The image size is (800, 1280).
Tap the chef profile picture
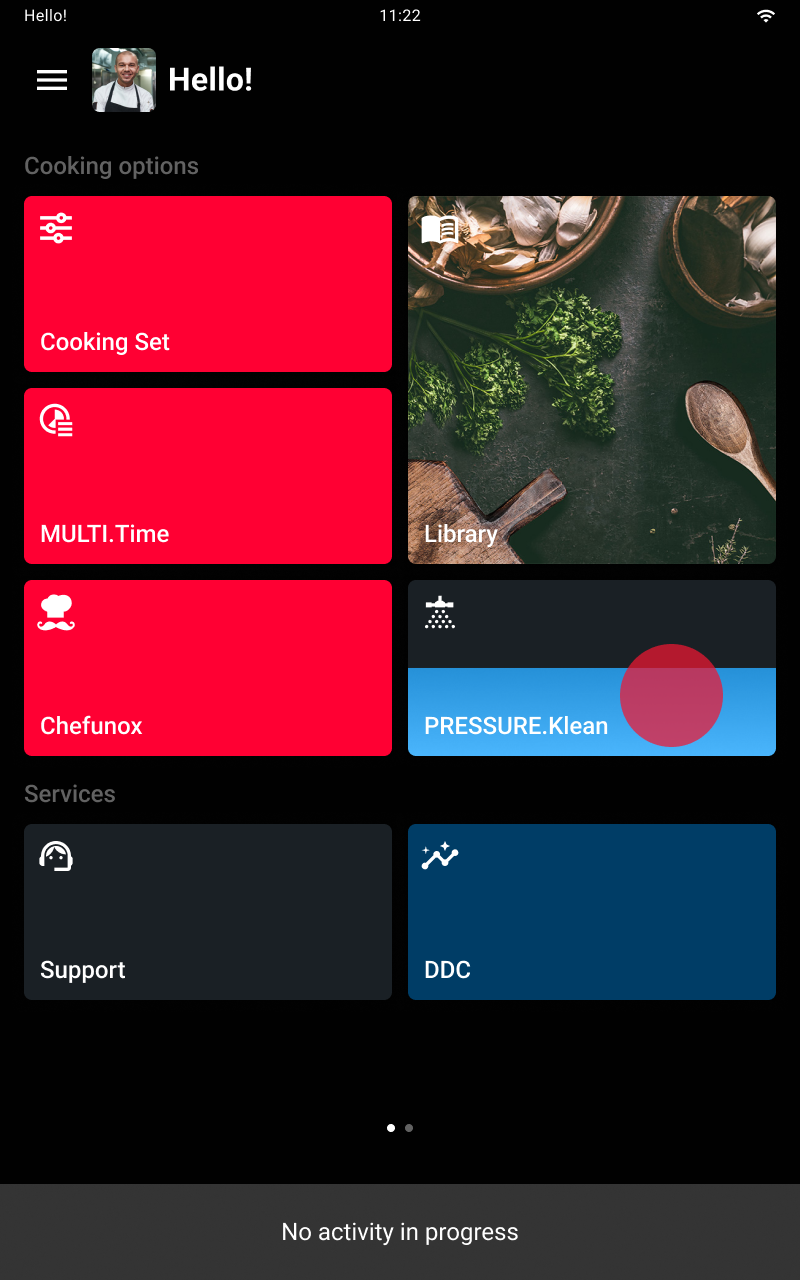pyautogui.click(x=124, y=80)
